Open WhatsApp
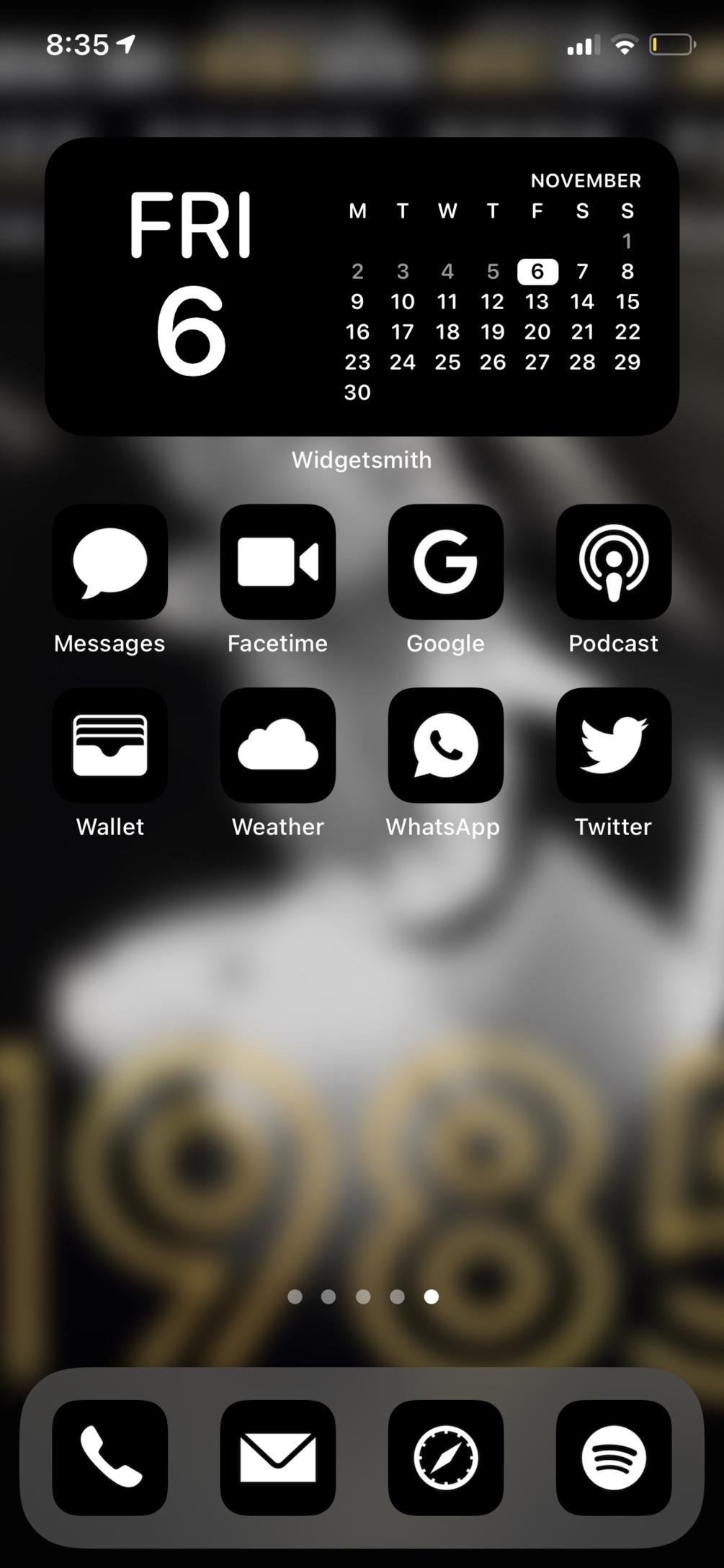The image size is (724, 1568). click(446, 745)
